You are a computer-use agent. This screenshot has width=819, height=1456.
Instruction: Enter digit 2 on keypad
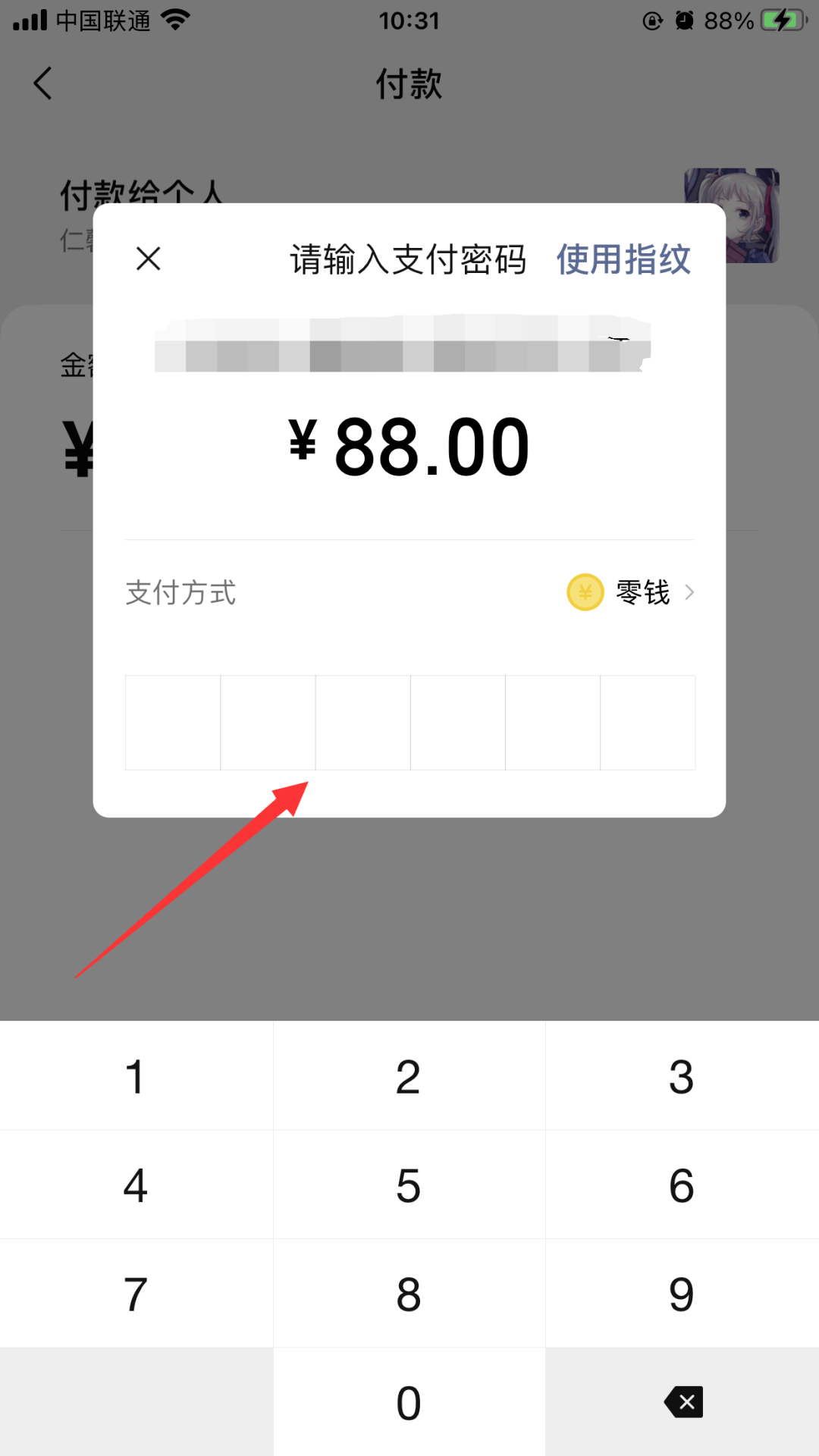coord(409,1076)
